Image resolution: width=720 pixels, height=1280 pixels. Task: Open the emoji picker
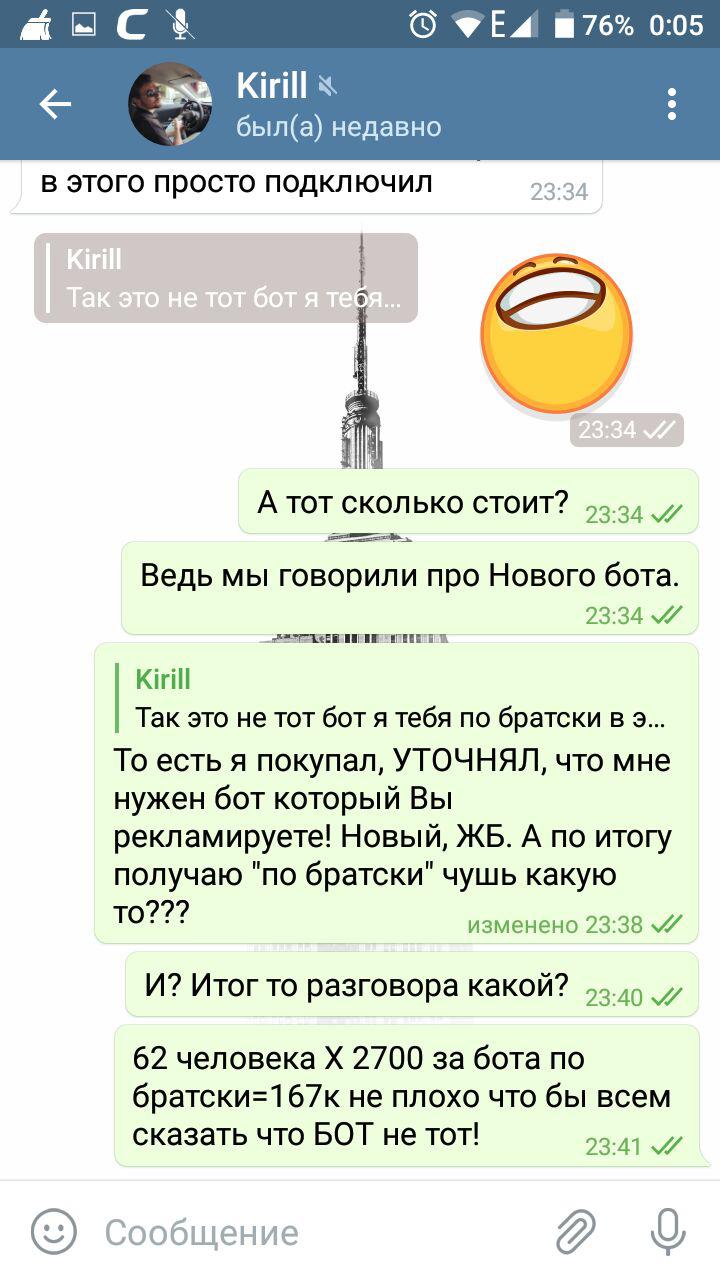54,1232
